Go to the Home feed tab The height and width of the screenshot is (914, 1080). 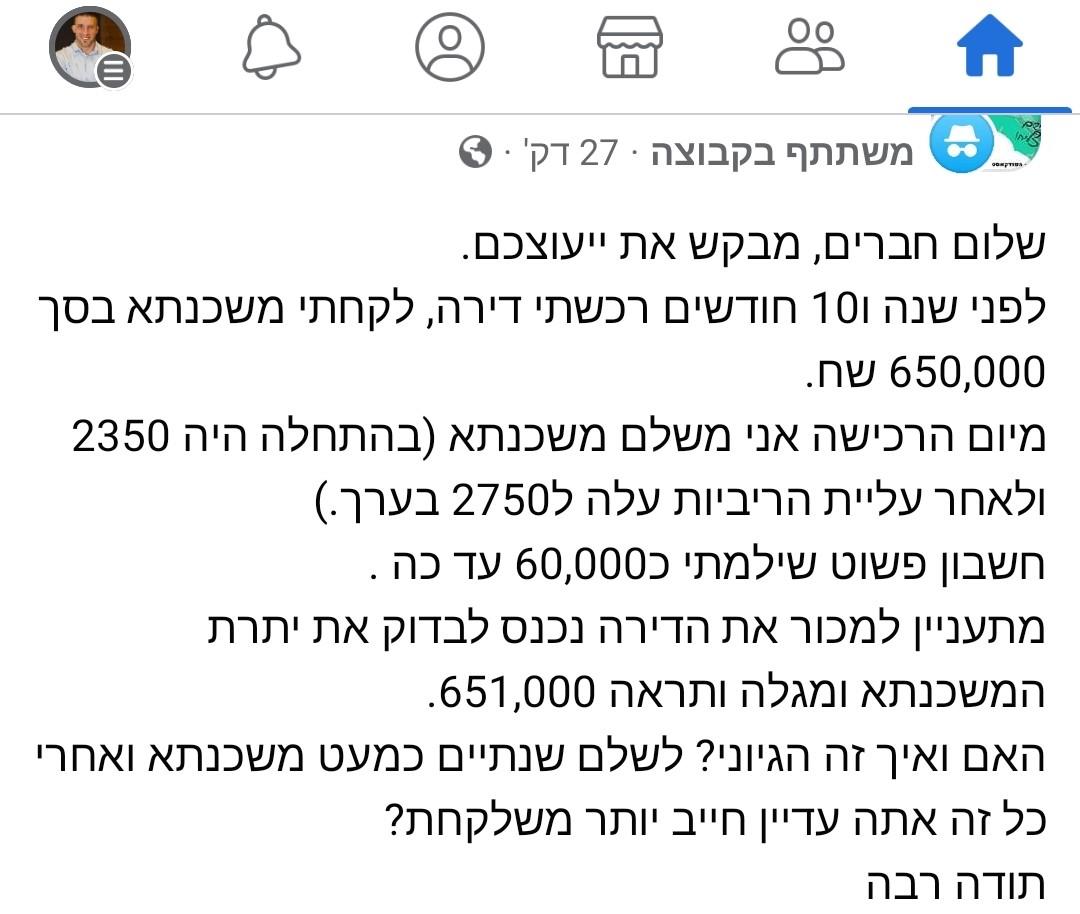990,45
